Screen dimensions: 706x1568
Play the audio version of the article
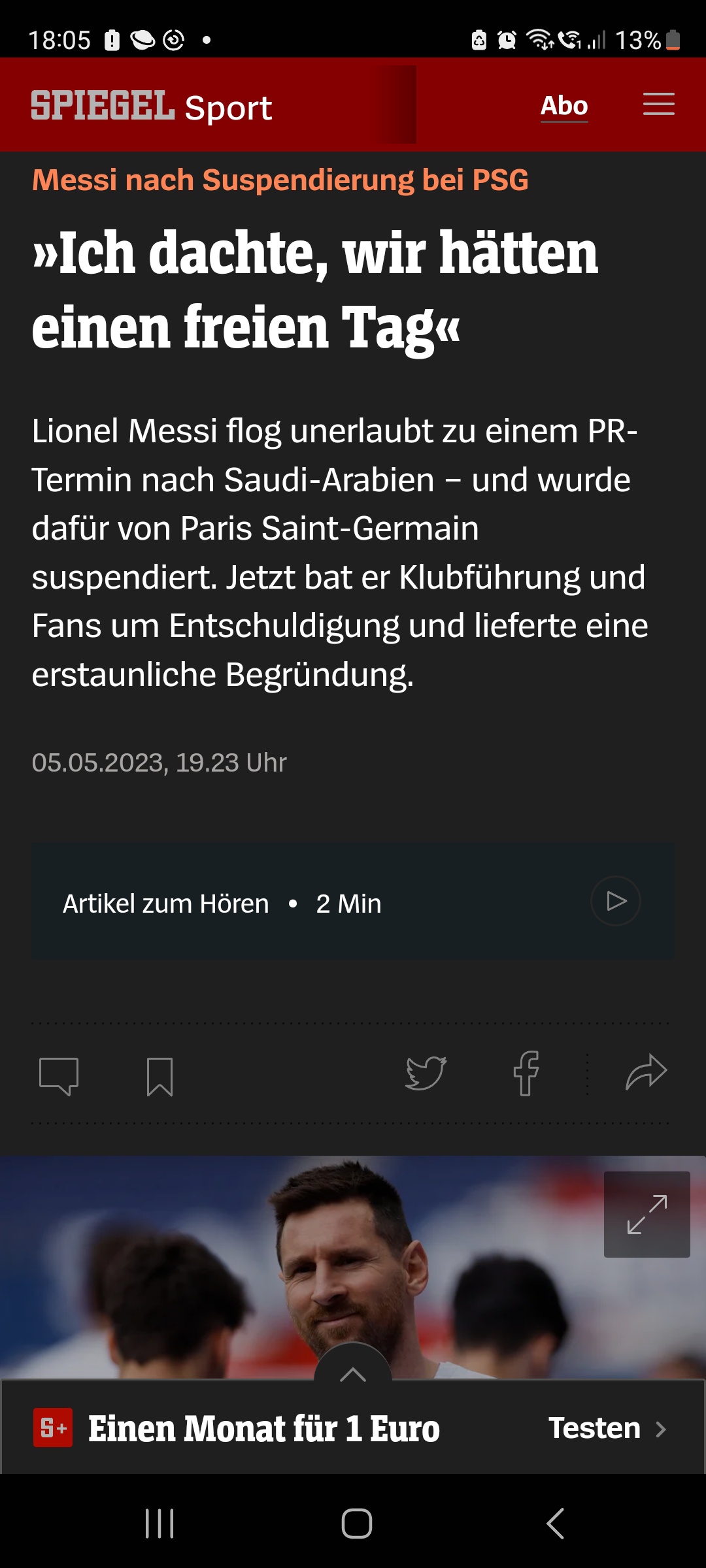coord(615,901)
